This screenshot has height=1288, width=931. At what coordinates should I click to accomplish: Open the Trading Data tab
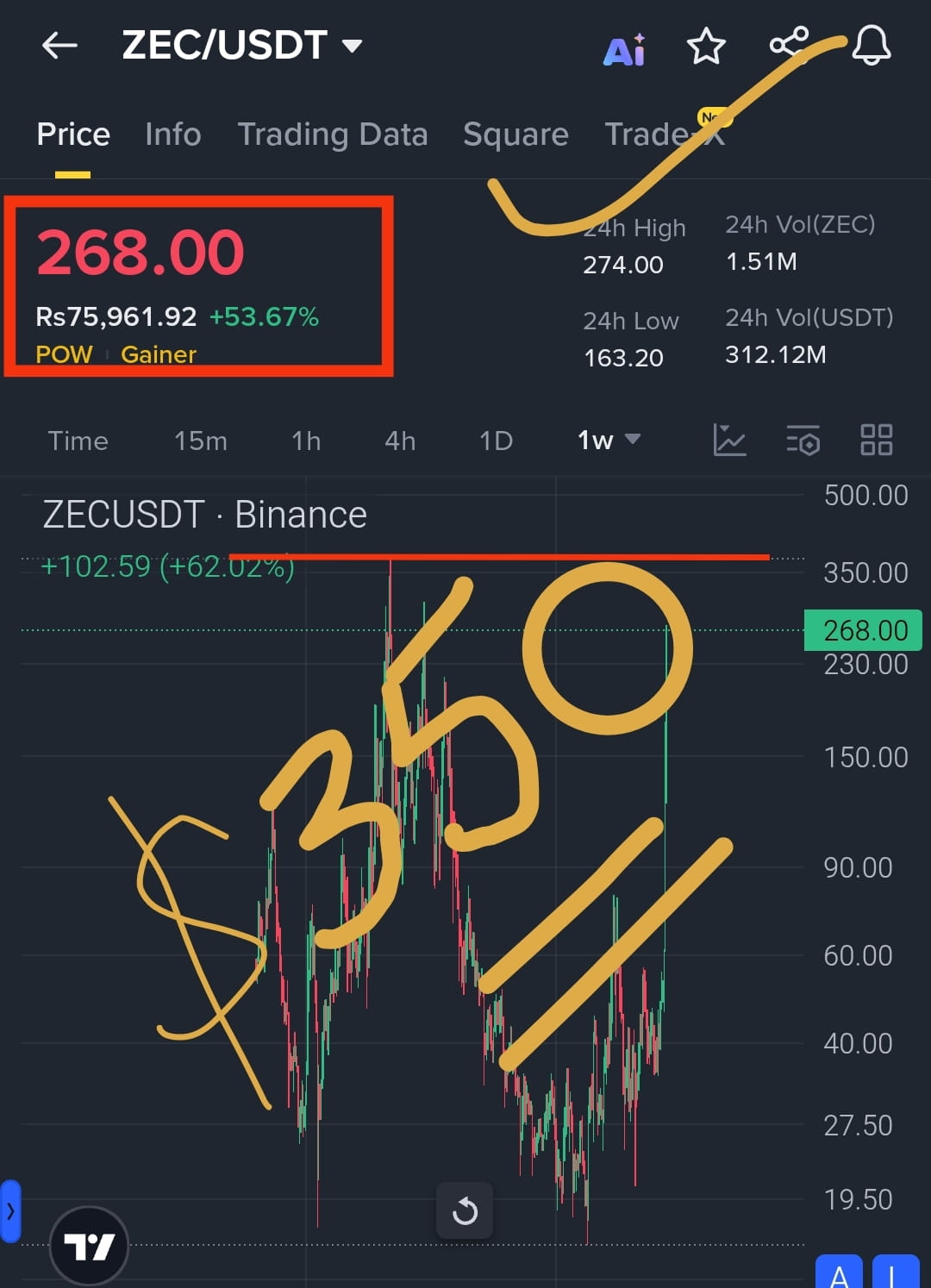point(333,134)
